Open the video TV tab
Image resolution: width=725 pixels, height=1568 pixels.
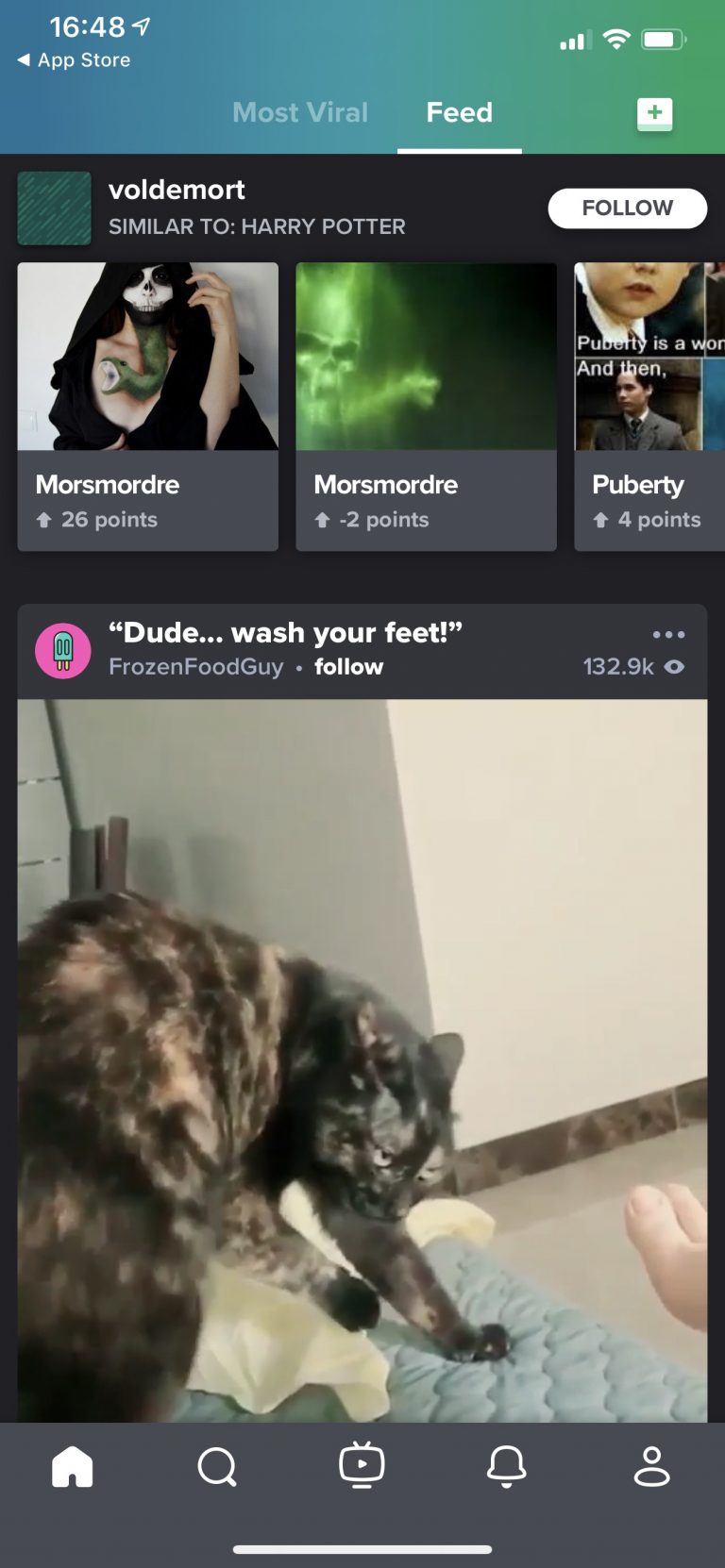362,1465
